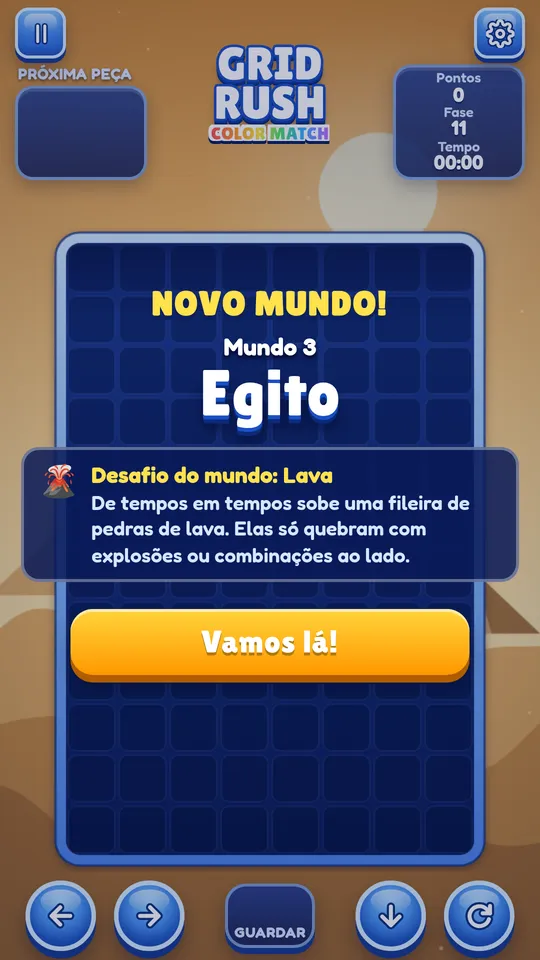Open the settings gear
This screenshot has width=540, height=960.
coord(500,34)
